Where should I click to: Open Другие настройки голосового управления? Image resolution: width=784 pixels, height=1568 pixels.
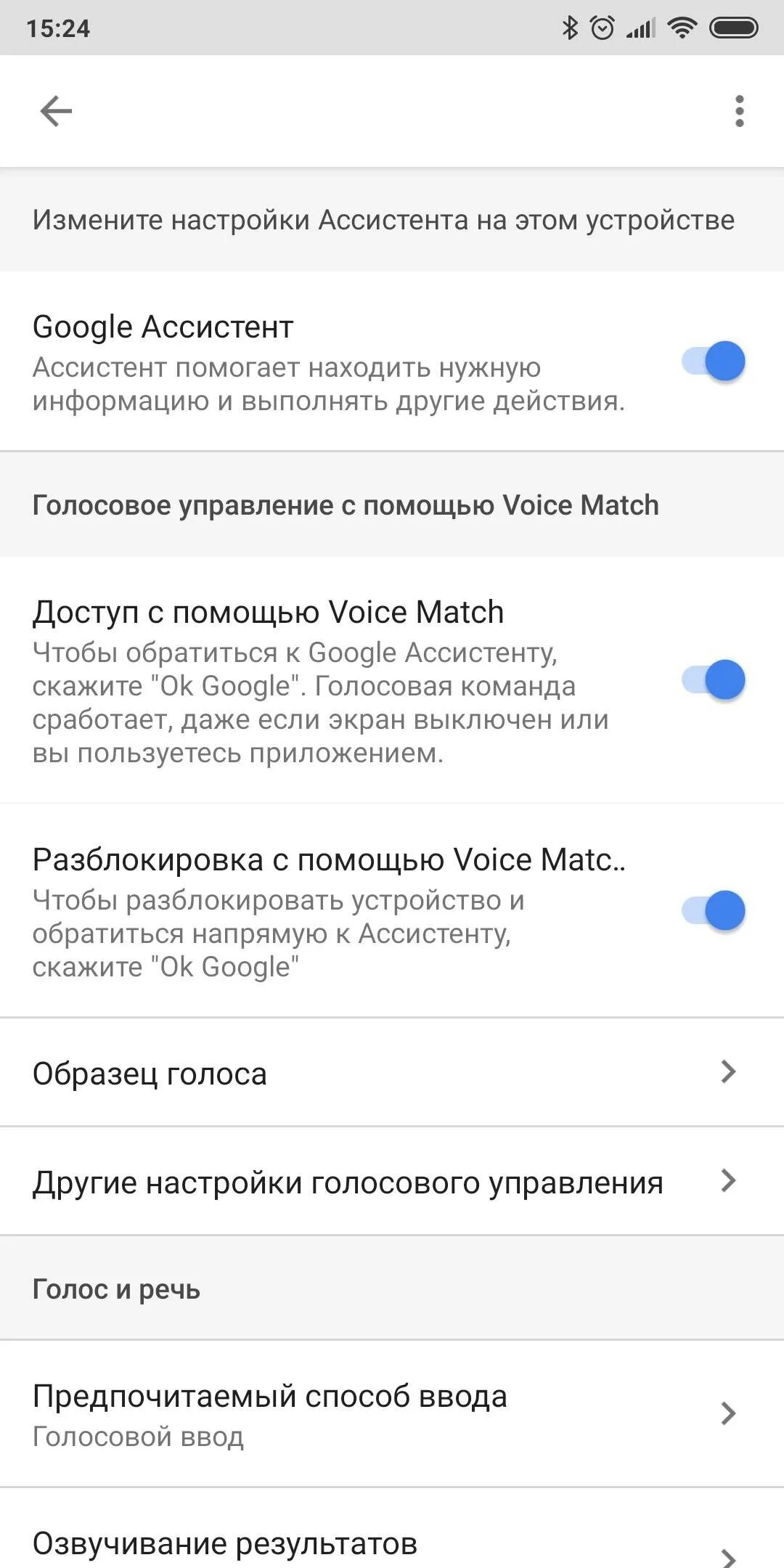coord(392,1182)
